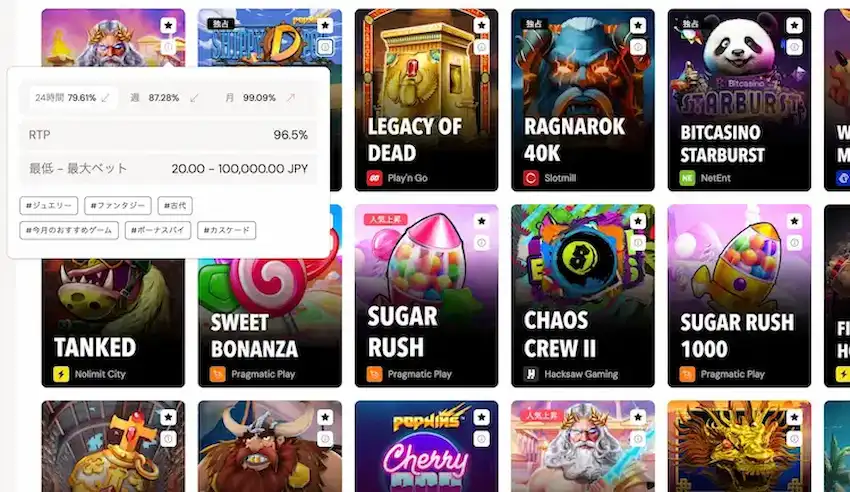Add Sugar Rush to favorites
This screenshot has height=492, width=850.
(482, 221)
